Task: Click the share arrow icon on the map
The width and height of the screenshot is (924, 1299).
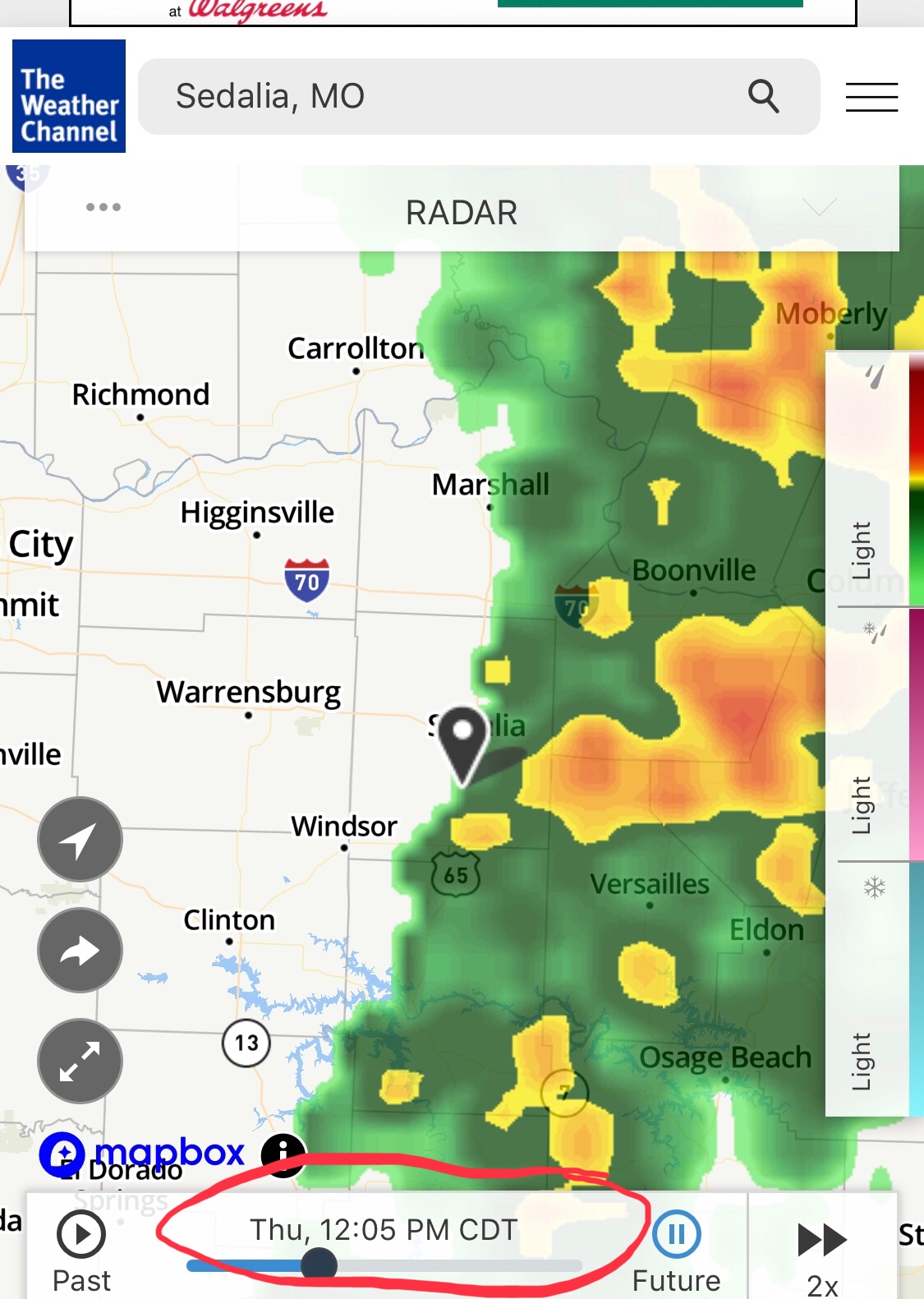Action: (x=80, y=951)
